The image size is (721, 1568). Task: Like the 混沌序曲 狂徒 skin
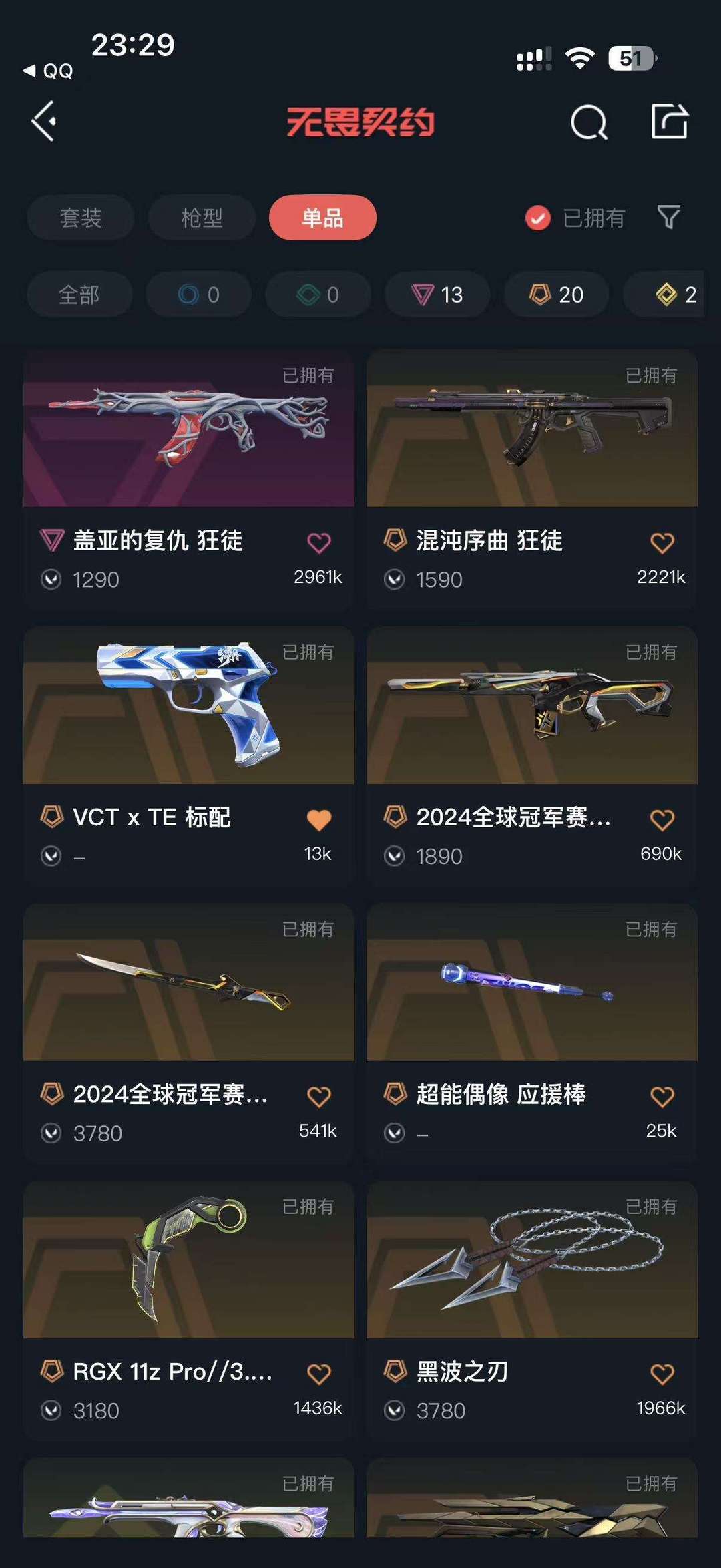pos(662,543)
